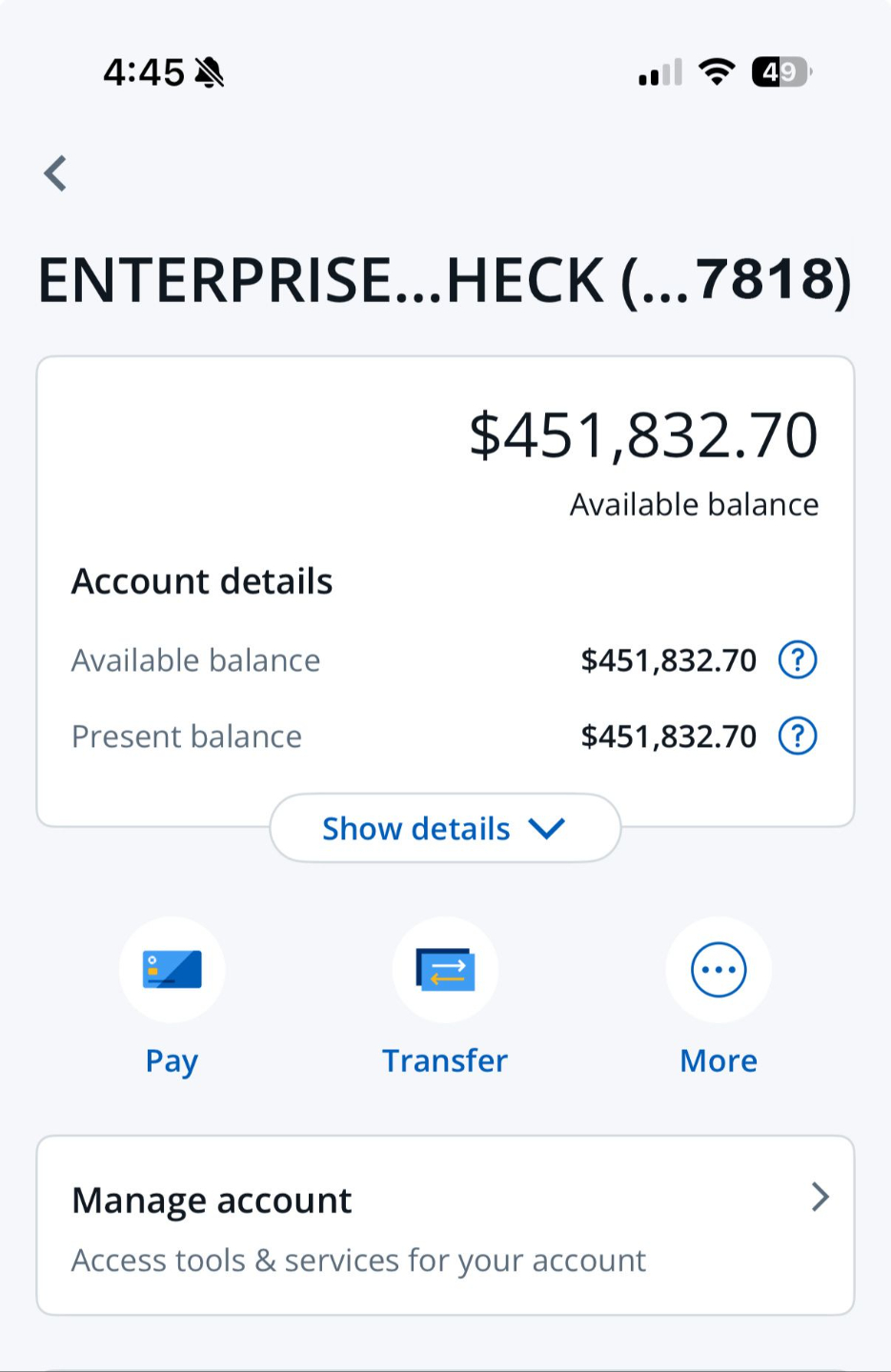Viewport: 891px width, 1372px height.
Task: Go back using the top arrow
Action: click(x=56, y=173)
